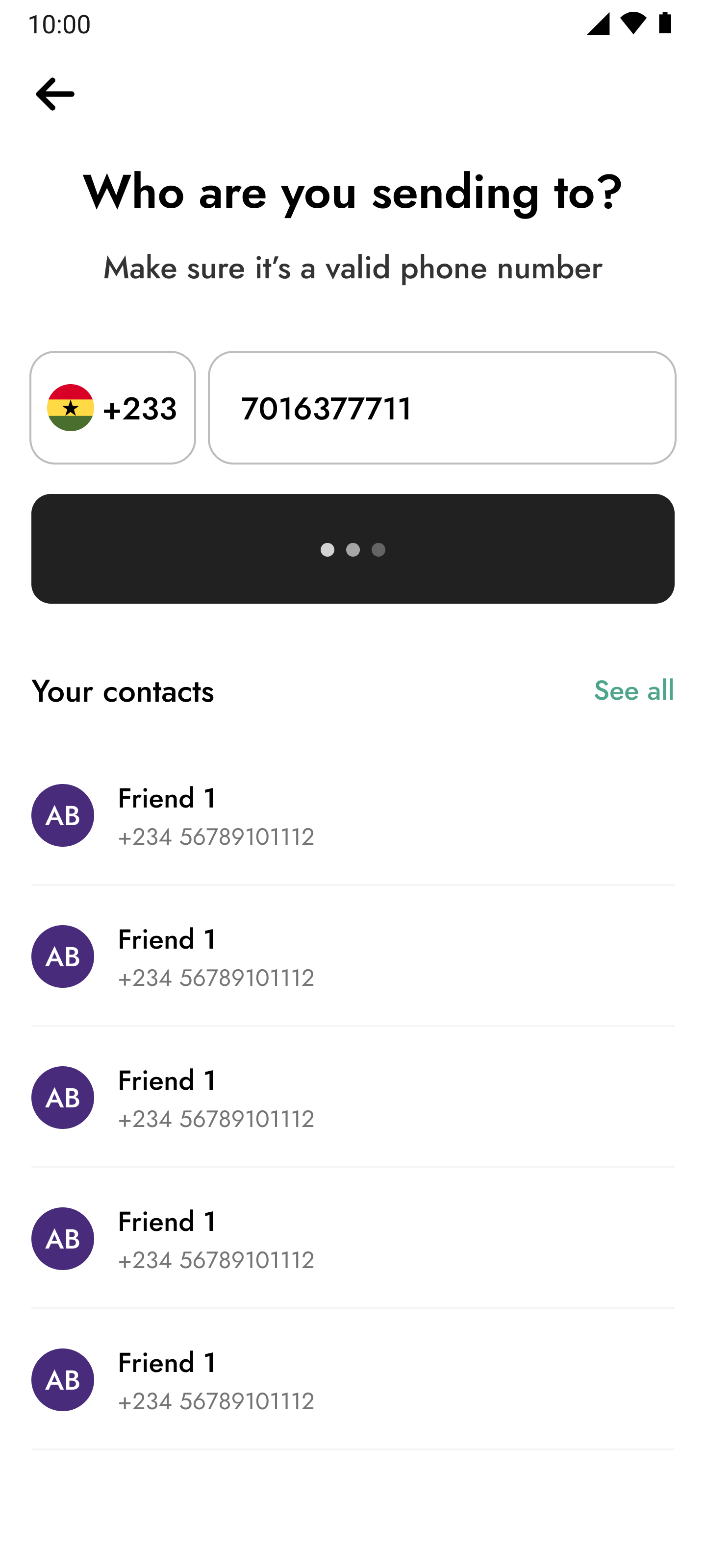See all your contacts
Viewport: 706px width, 1568px height.
(x=633, y=690)
